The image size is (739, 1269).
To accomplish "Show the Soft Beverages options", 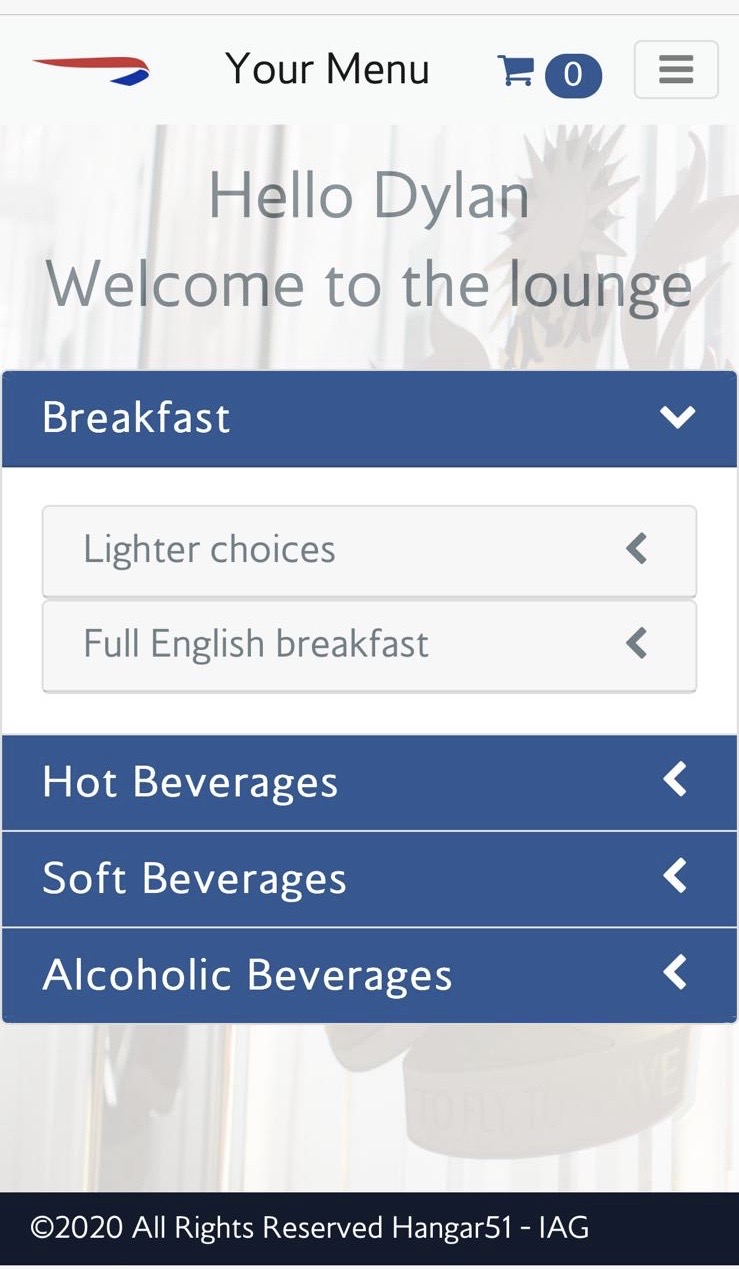I will point(369,879).
